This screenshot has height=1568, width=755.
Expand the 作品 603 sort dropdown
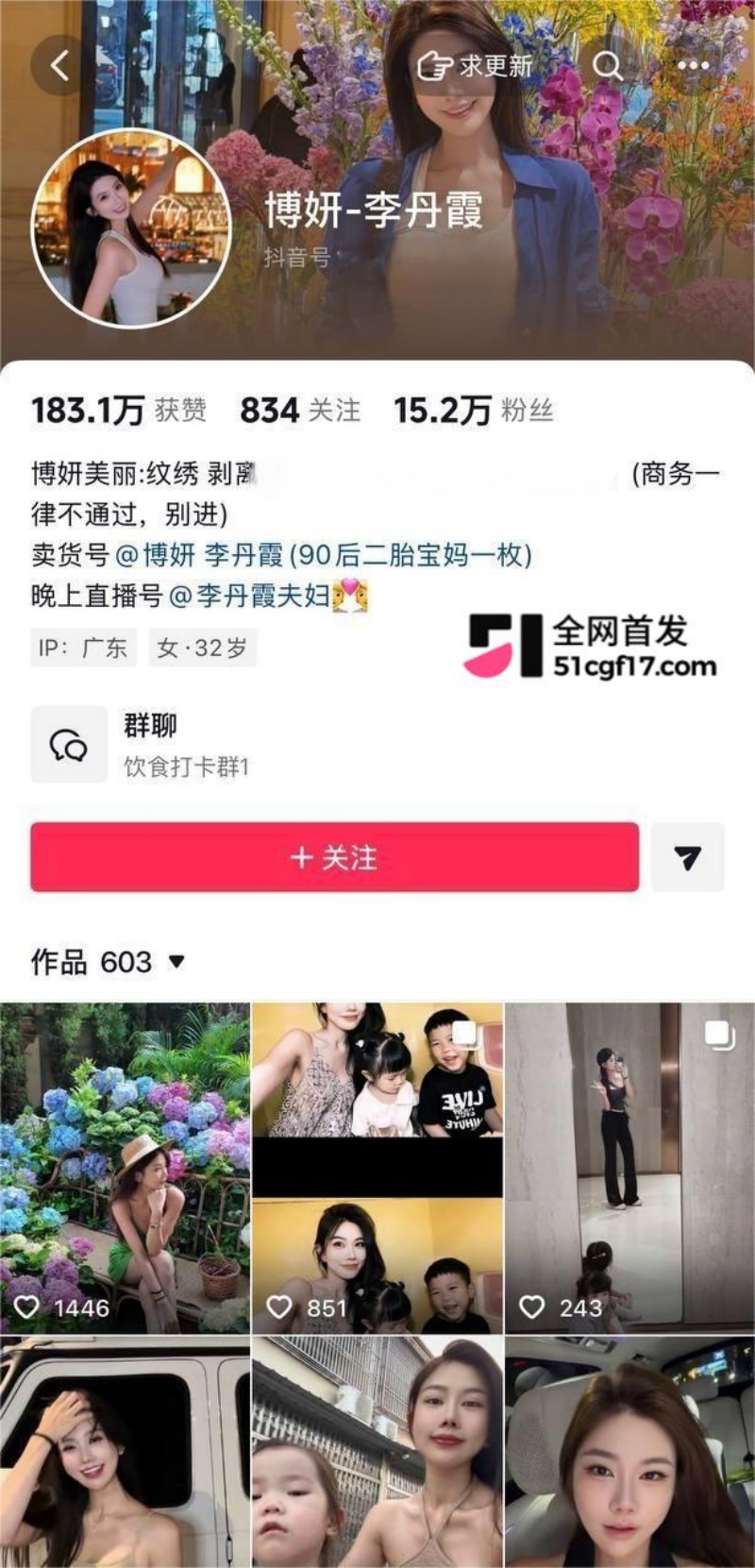click(x=109, y=962)
